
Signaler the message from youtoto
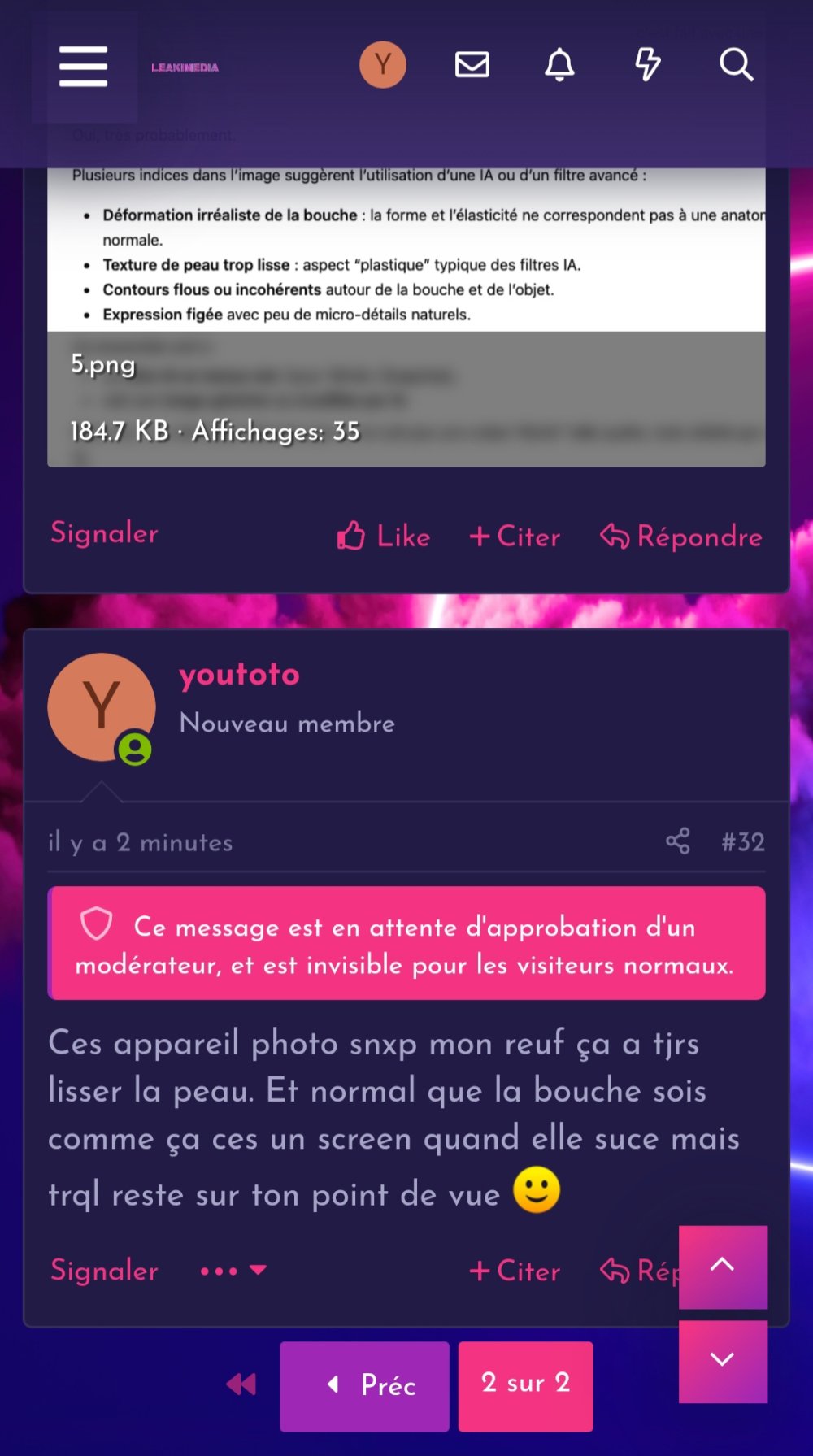[103, 1271]
